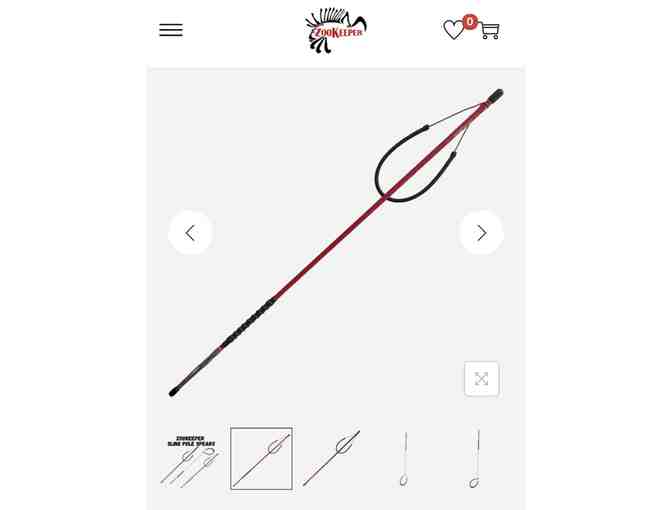Open the wishlist heart
672x510 pixels.
tap(454, 30)
